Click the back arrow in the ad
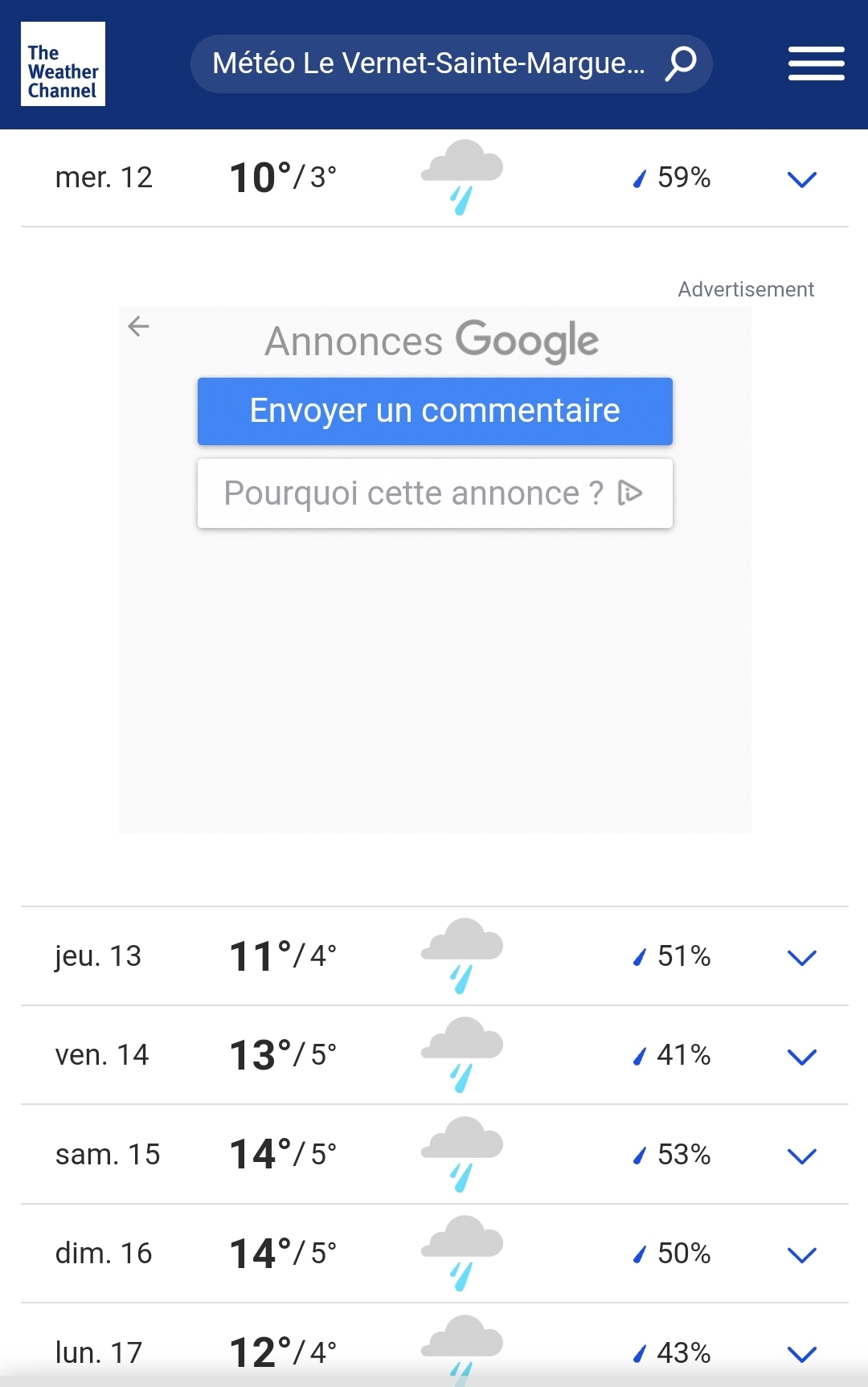The width and height of the screenshot is (868, 1387). tap(138, 327)
